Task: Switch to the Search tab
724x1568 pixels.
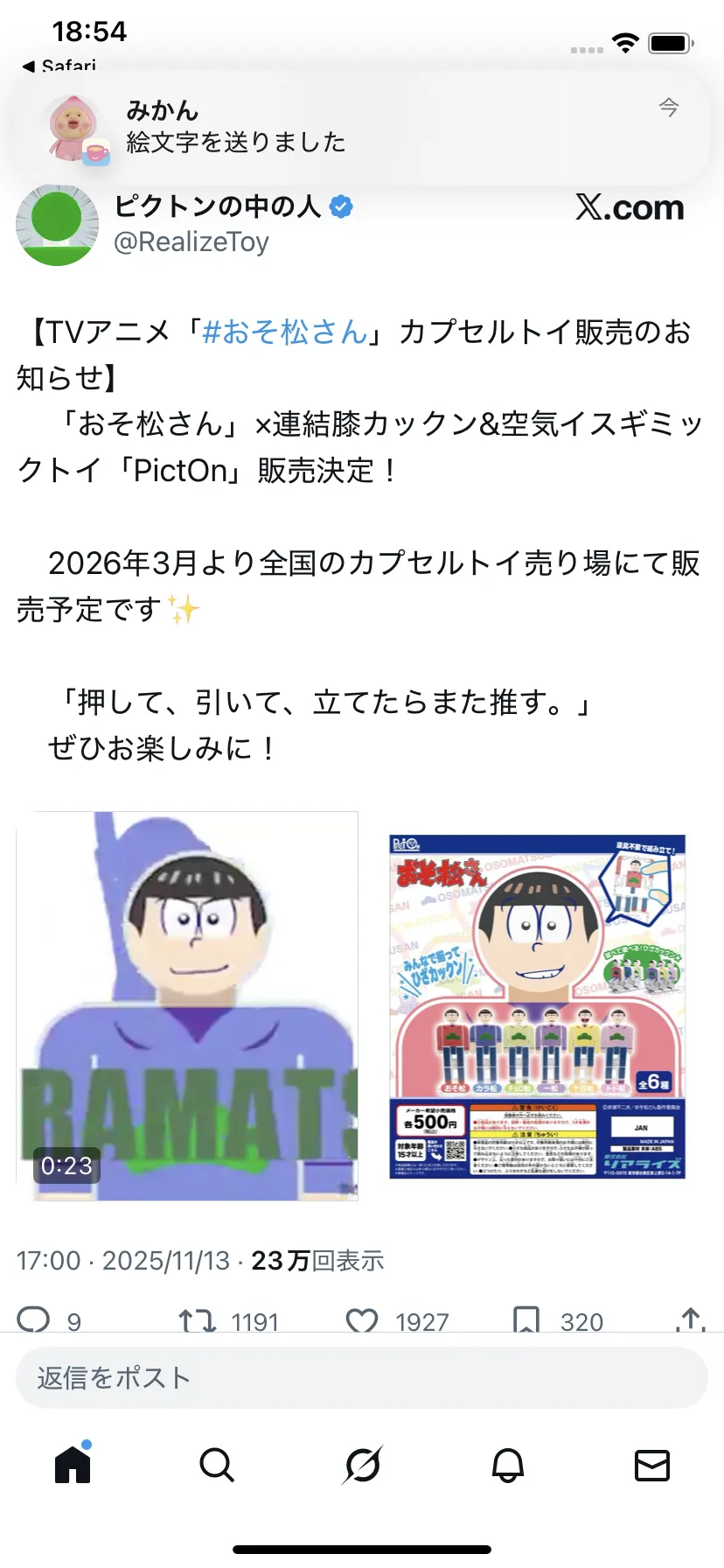Action: (x=217, y=1464)
